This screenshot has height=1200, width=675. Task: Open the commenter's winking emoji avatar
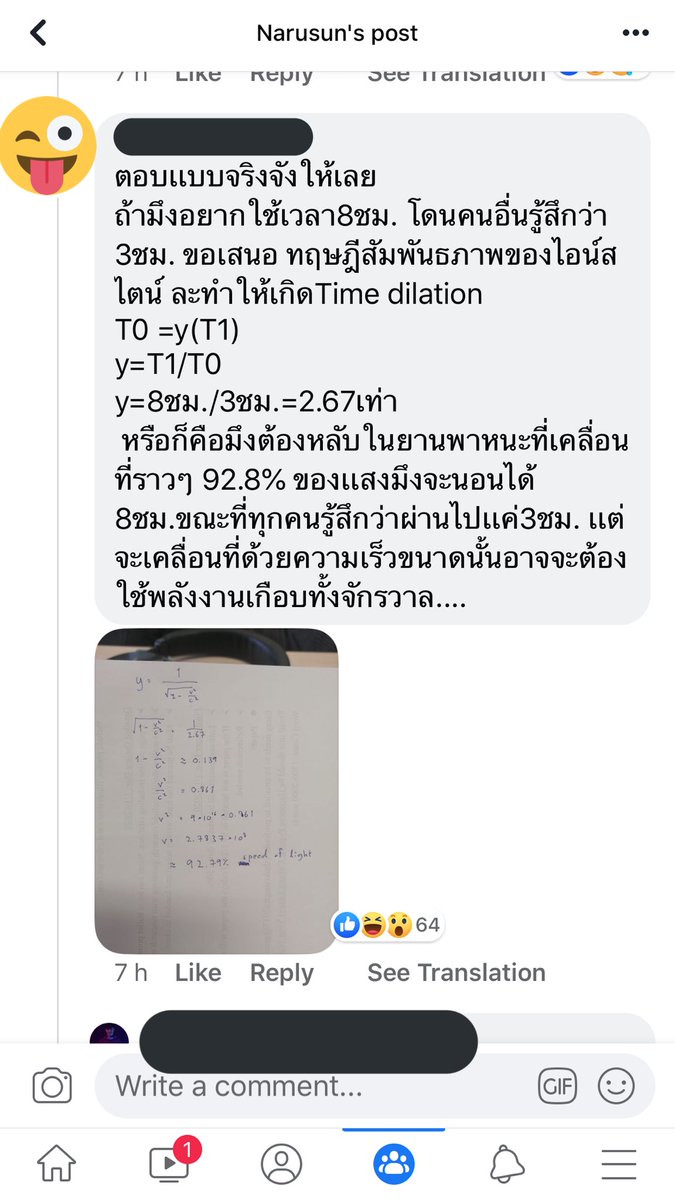point(48,147)
